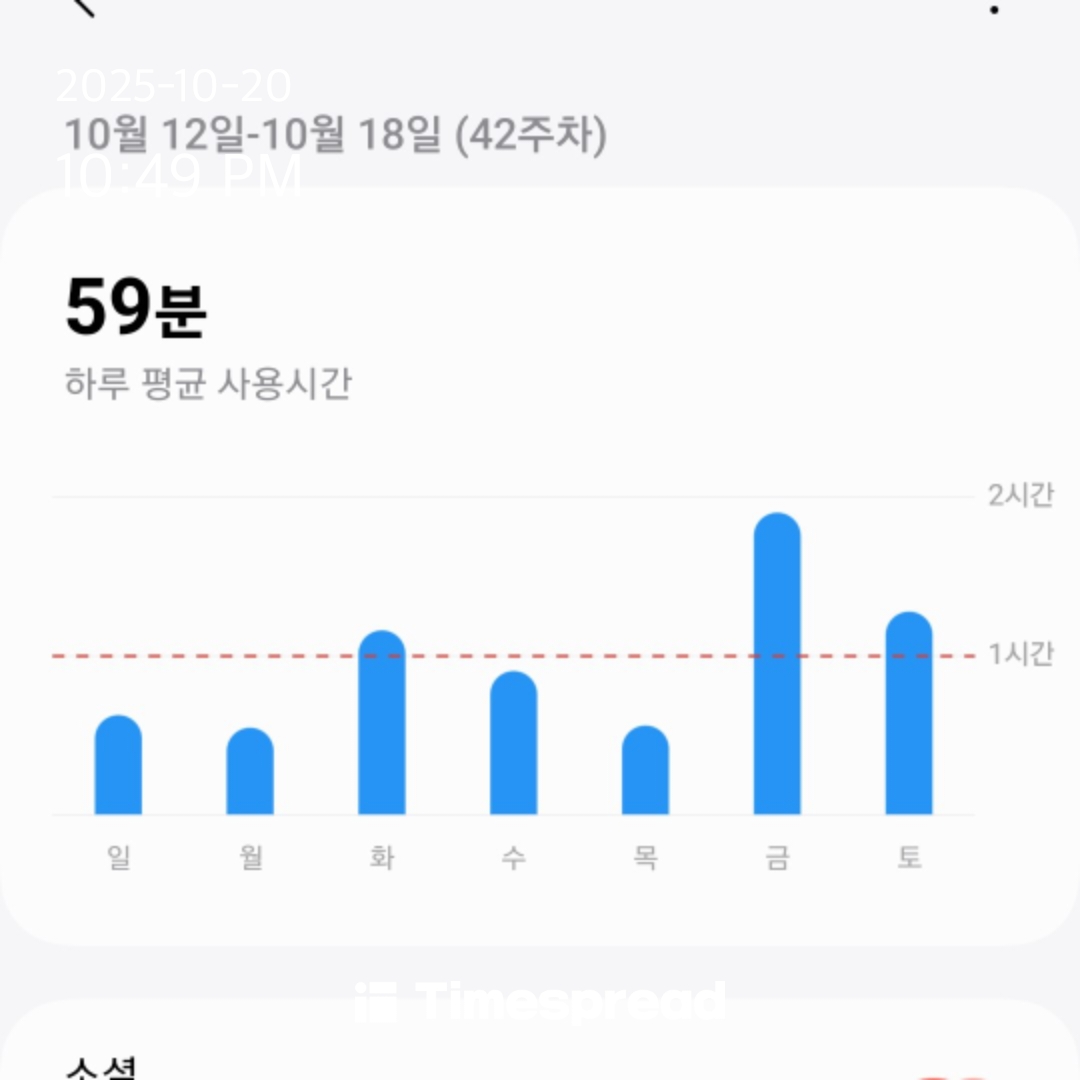Select the Wednesday (수) usage bar
The width and height of the screenshot is (1080, 1080).
[x=513, y=742]
